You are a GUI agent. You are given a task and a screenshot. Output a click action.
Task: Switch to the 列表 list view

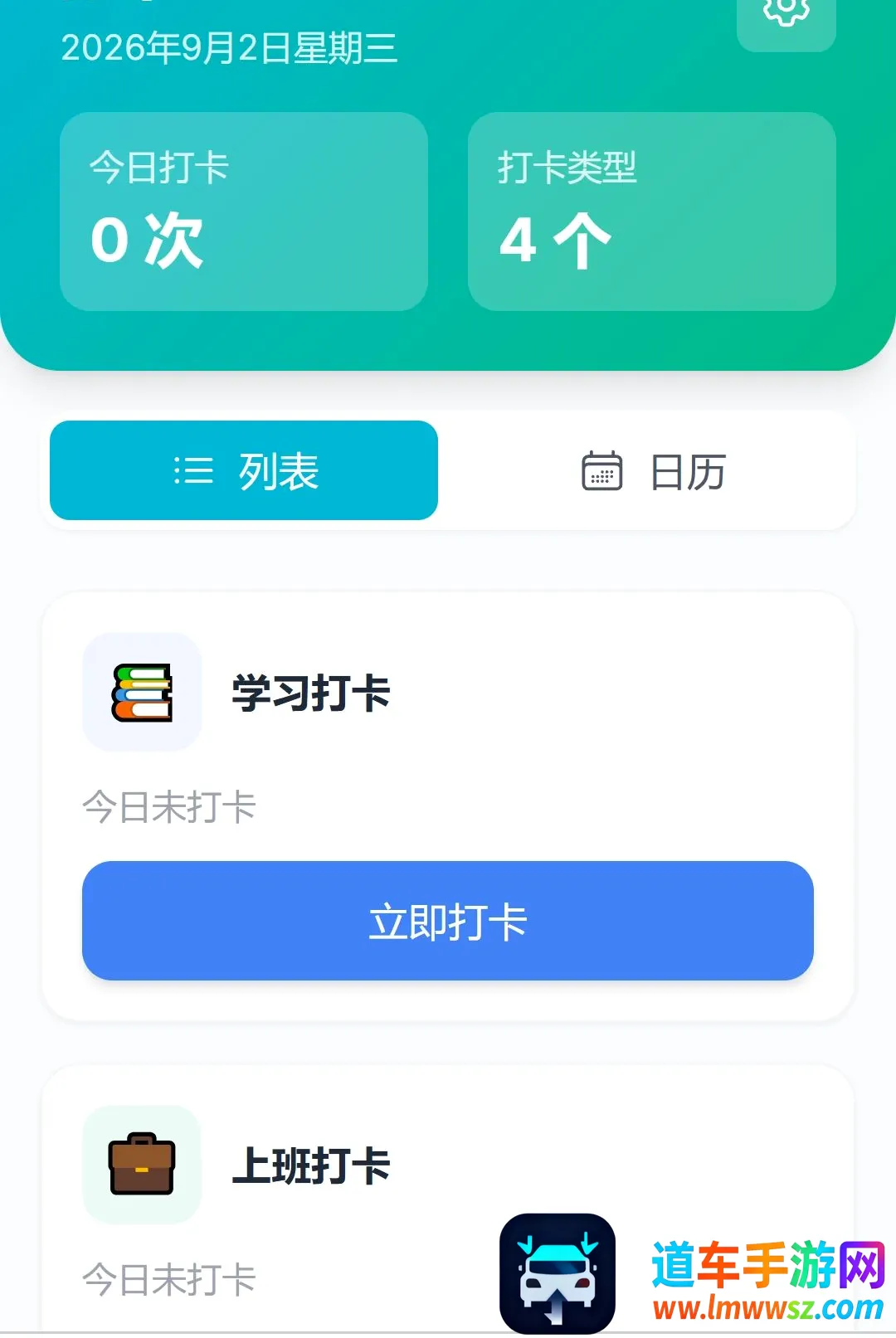[x=244, y=470]
